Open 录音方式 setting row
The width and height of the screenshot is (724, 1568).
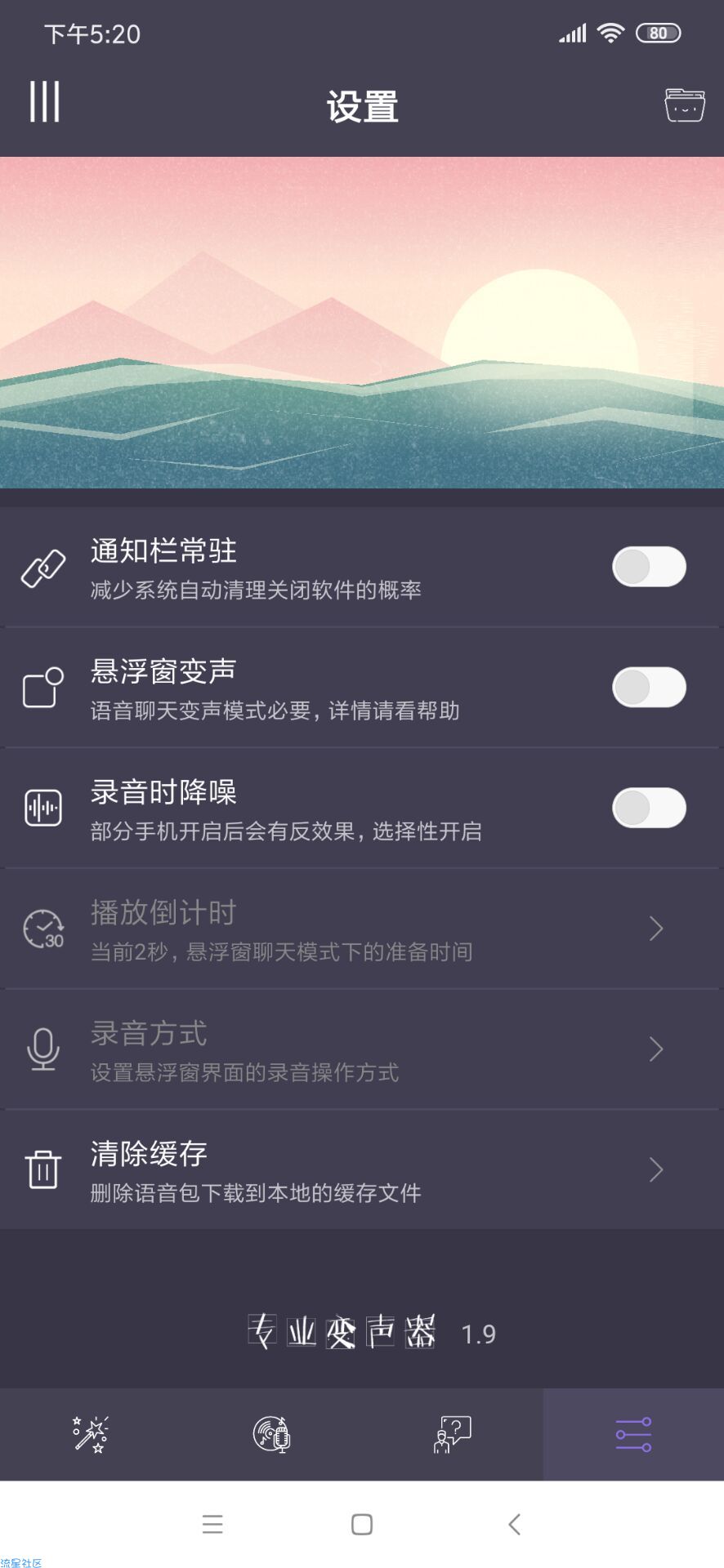[362, 1049]
